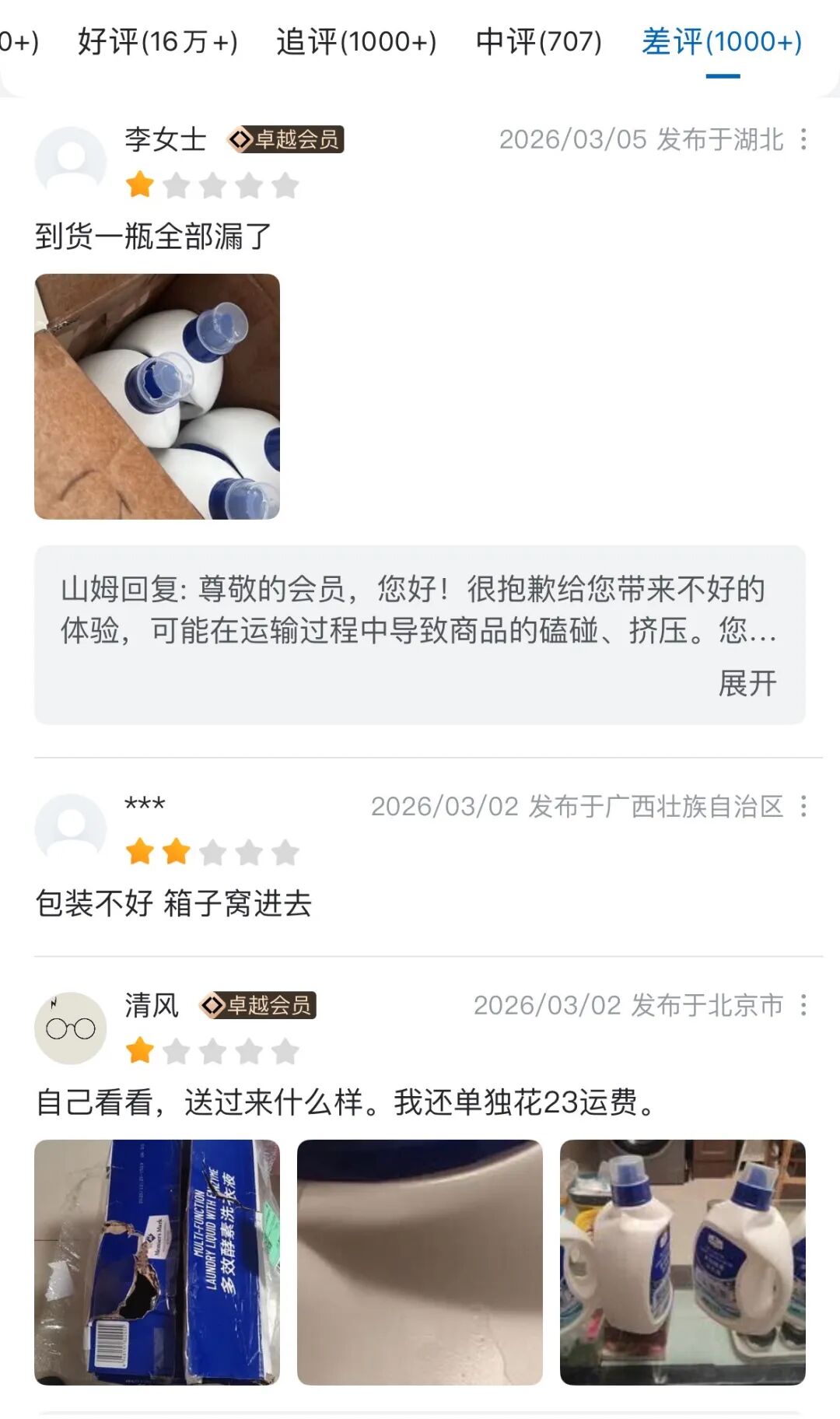Open more options on 李女士's review
The width and height of the screenshot is (840, 1419).
803,139
